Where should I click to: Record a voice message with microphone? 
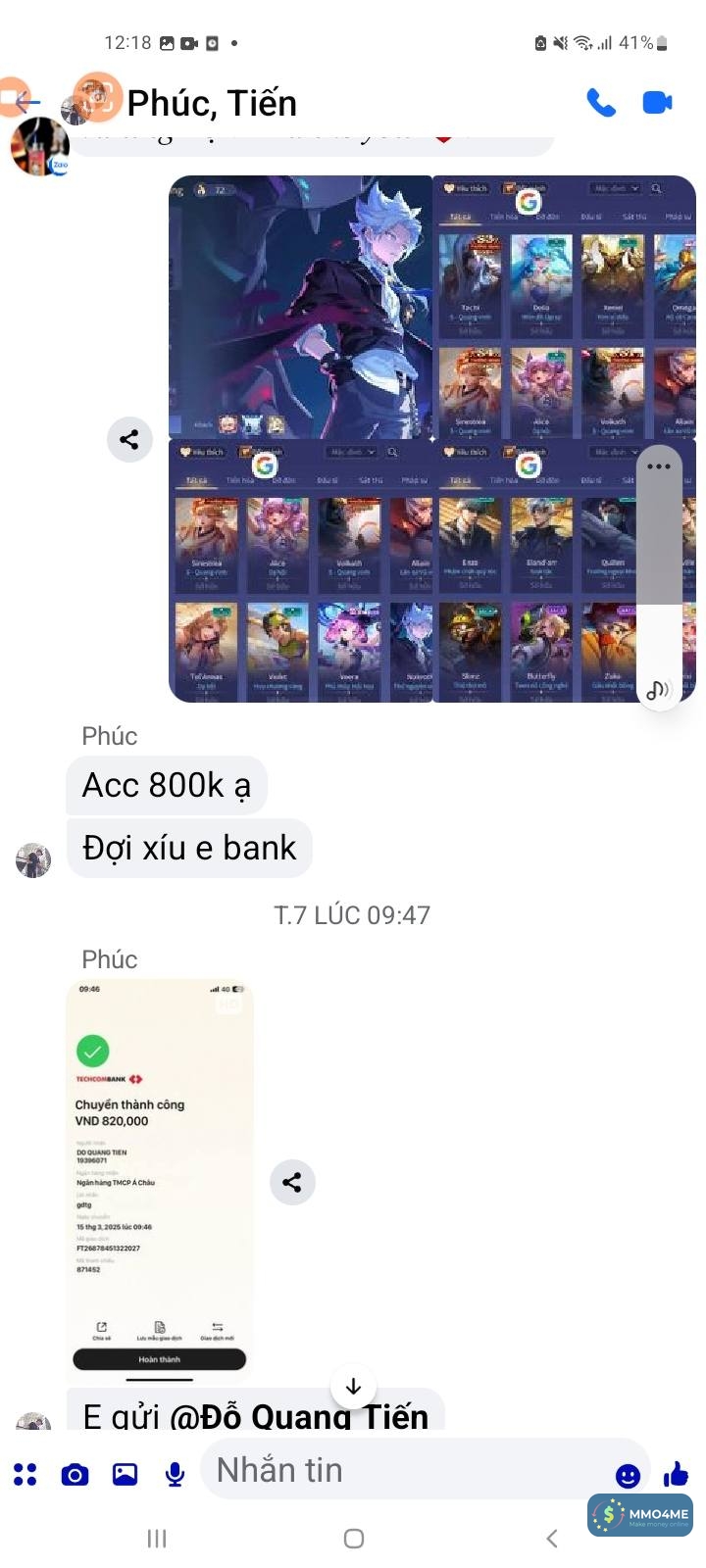tap(175, 1474)
